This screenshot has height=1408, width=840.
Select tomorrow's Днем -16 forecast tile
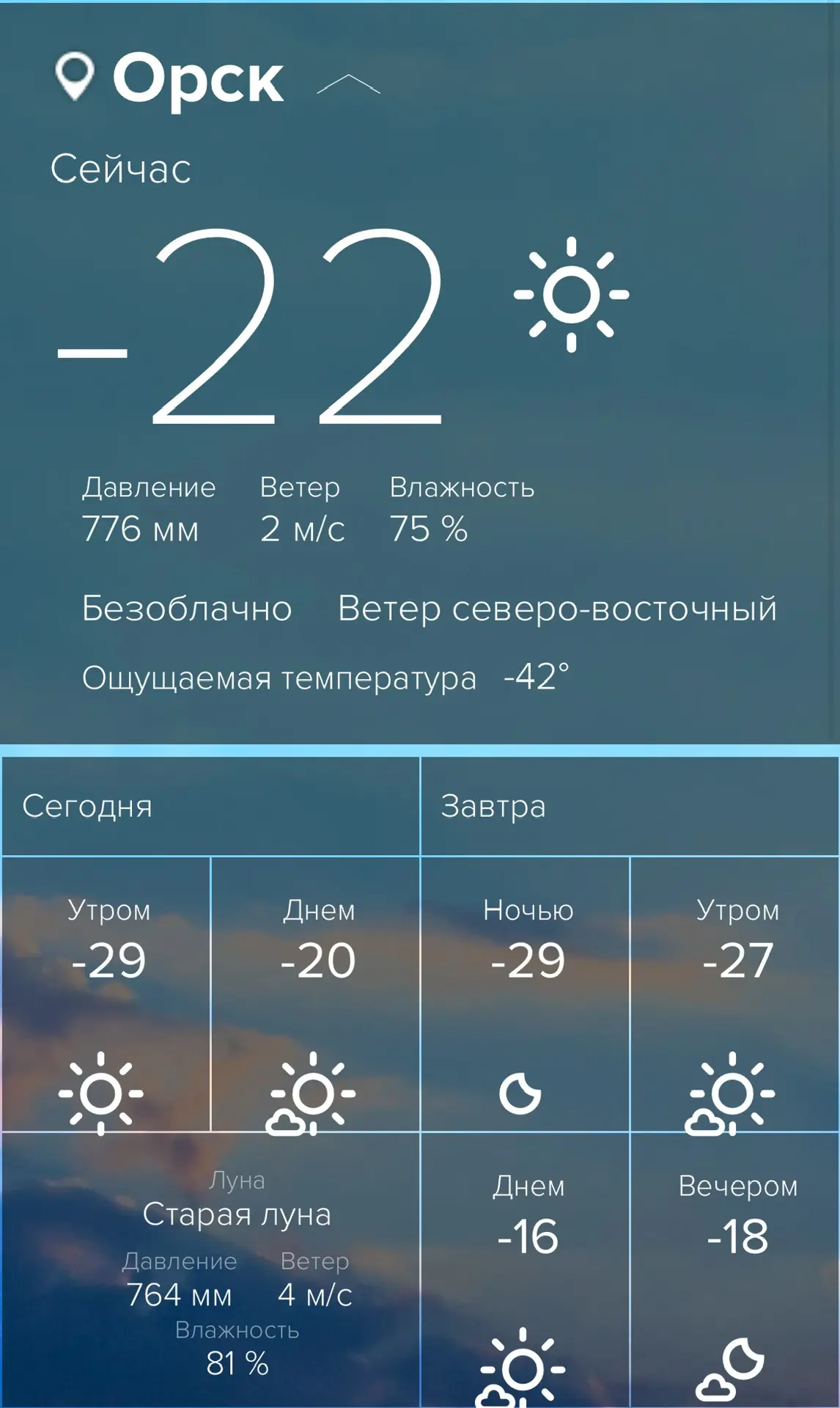(x=526, y=1269)
